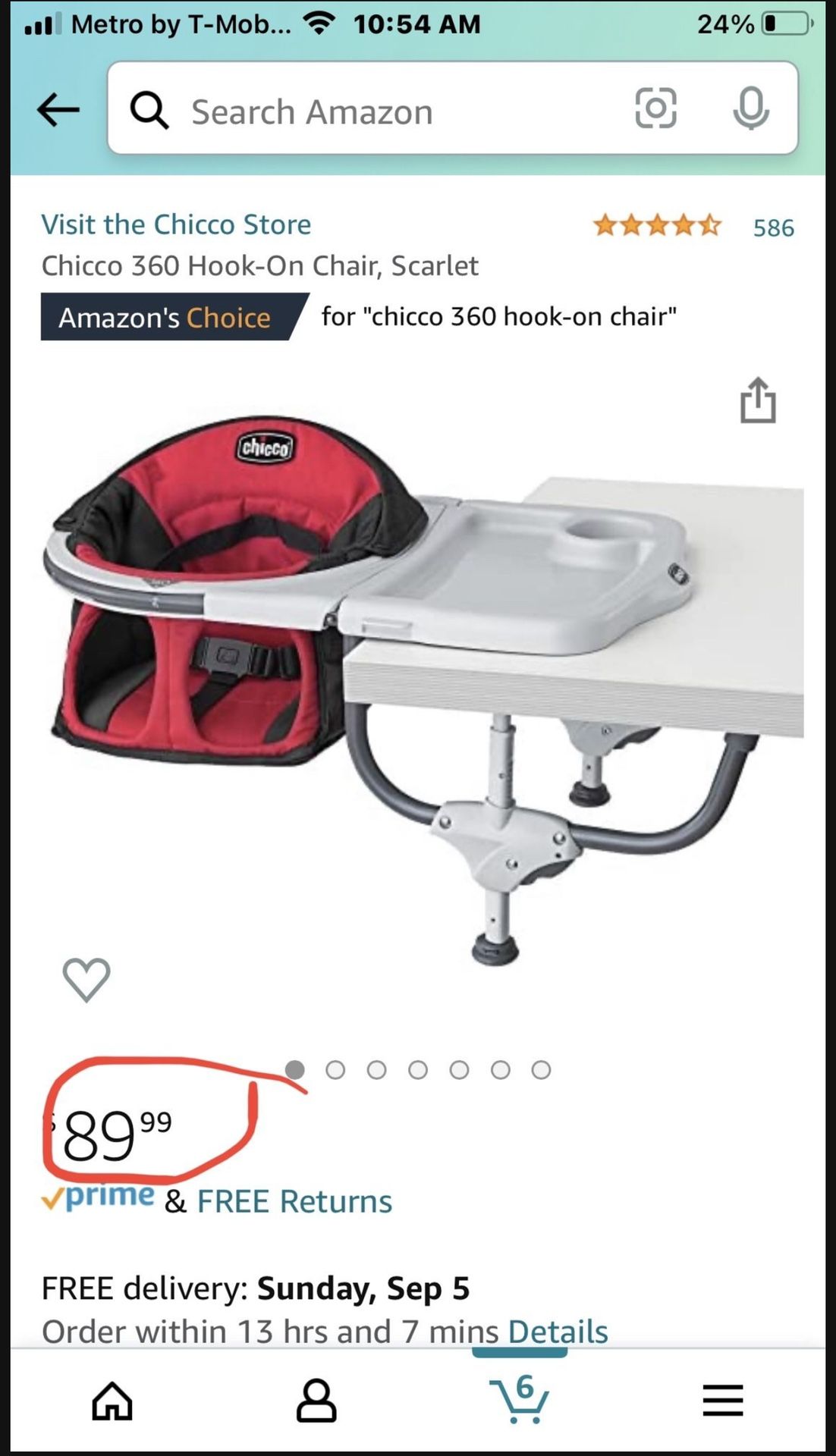Open shopping cart with 6 items
Screen dimensions: 836x1456
[x=520, y=1398]
